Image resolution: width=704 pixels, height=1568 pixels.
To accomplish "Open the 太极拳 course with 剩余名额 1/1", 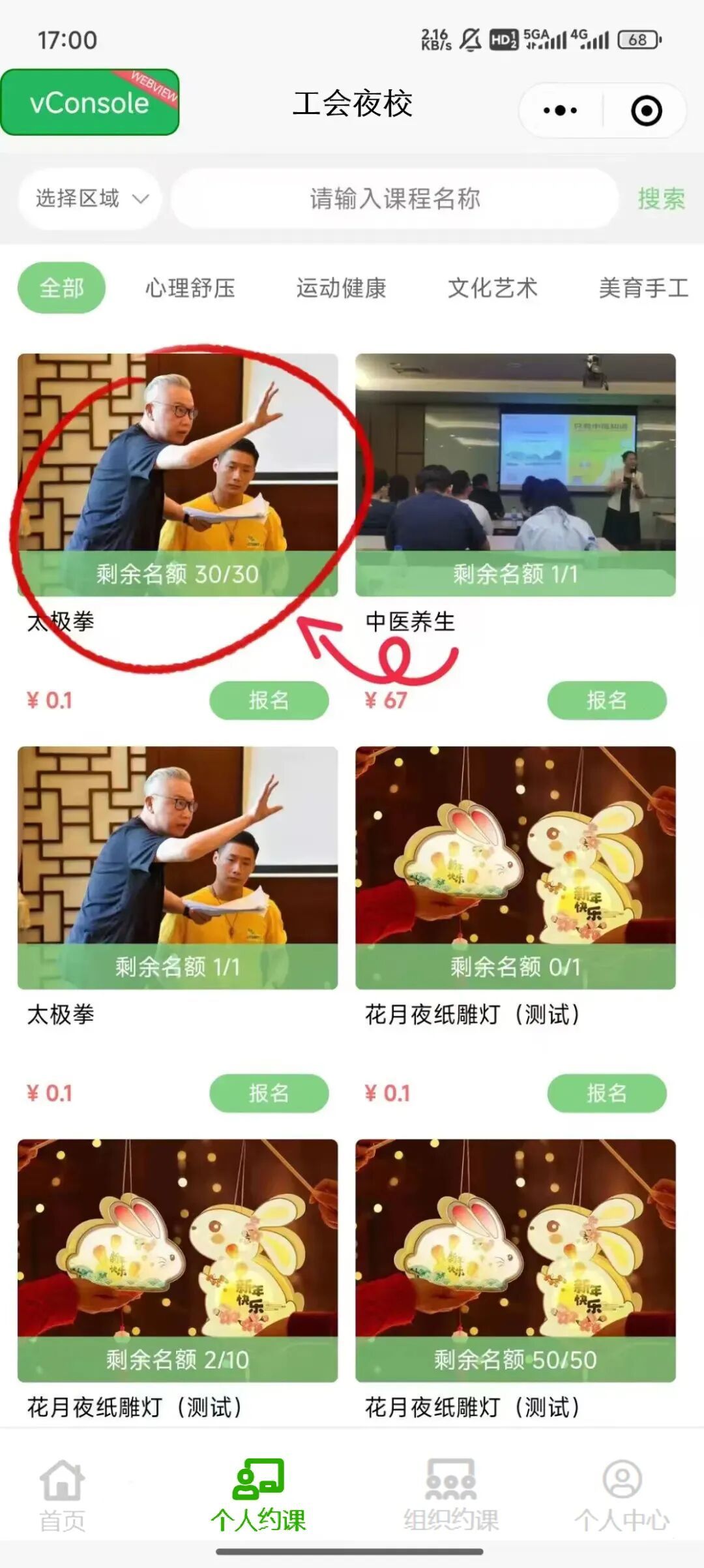I will pyautogui.click(x=177, y=867).
